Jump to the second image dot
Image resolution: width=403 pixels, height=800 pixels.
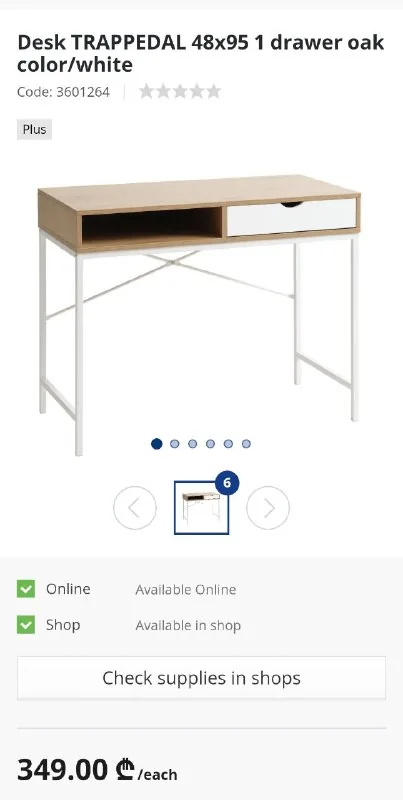pyautogui.click(x=174, y=444)
